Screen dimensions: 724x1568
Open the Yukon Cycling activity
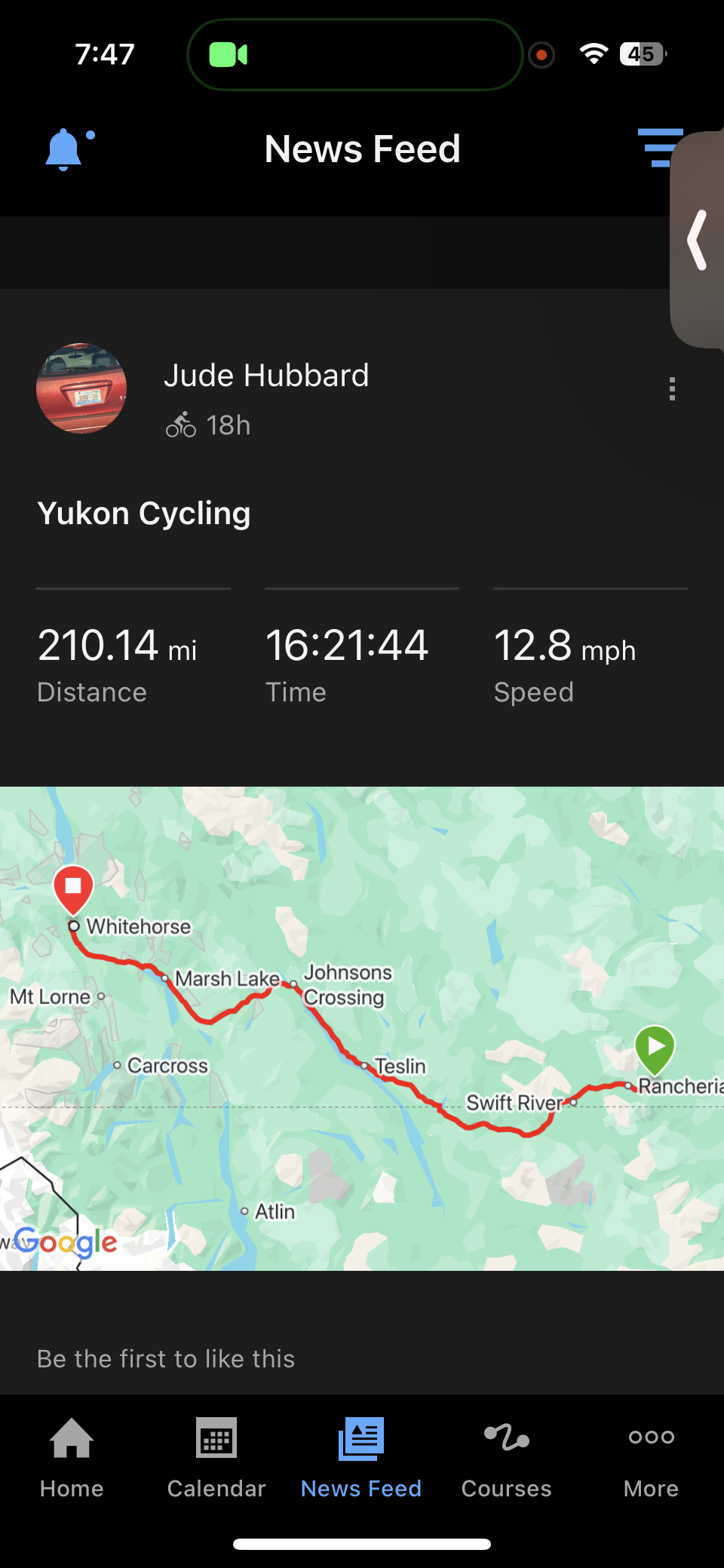pos(144,514)
